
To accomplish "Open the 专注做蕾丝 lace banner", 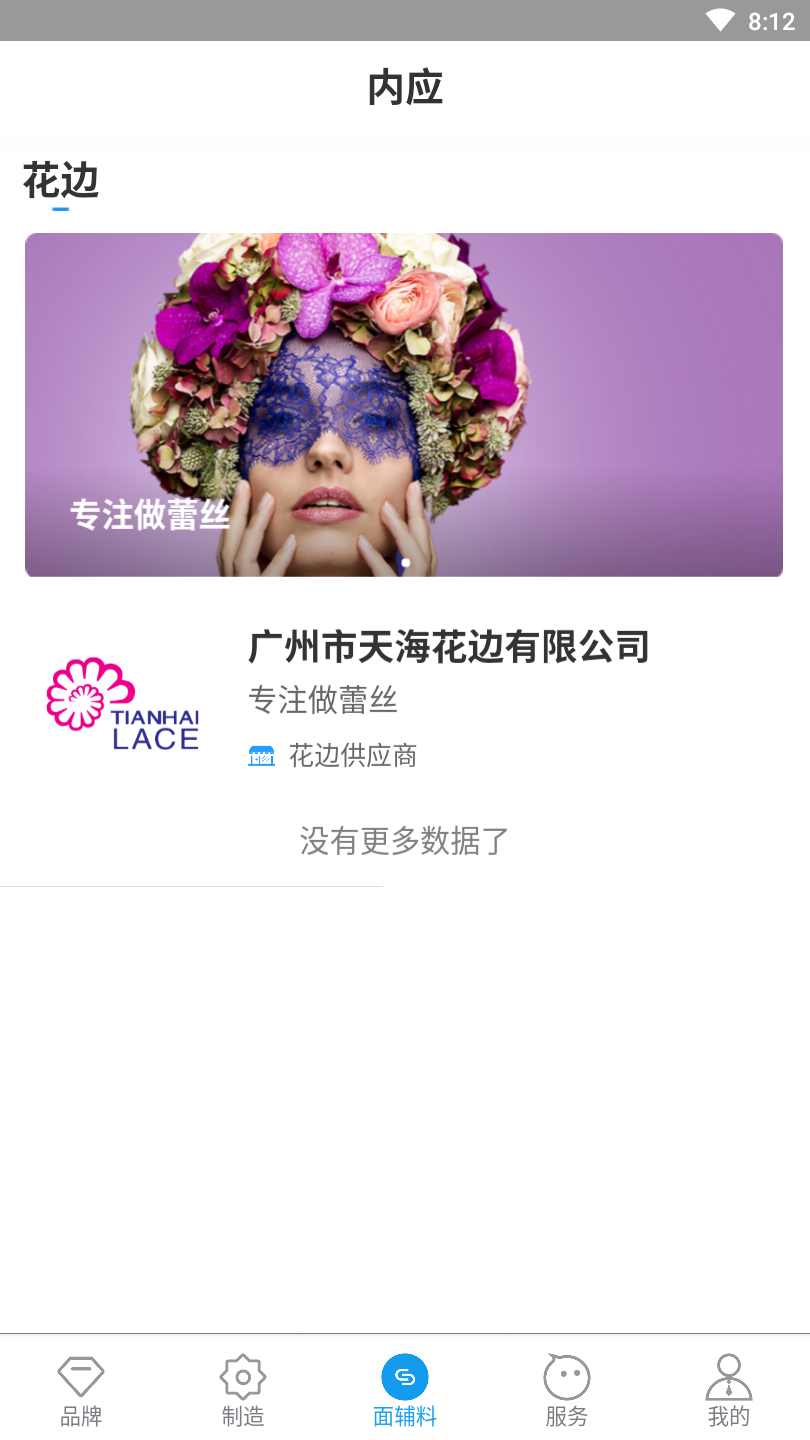I will point(404,405).
